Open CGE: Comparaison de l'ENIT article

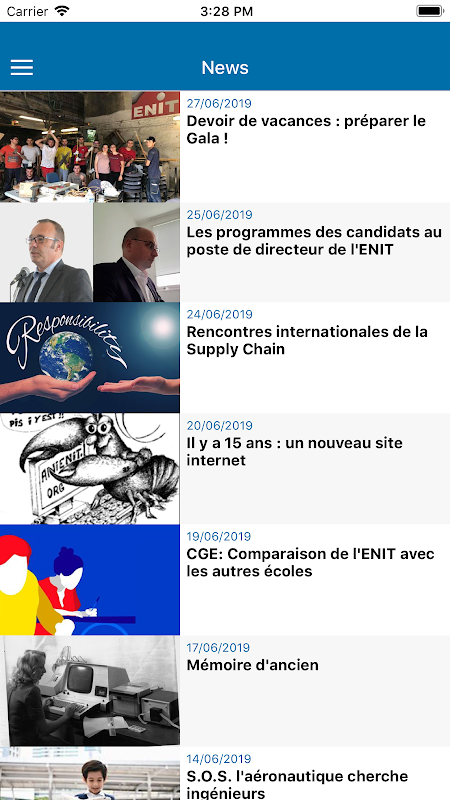(x=225, y=580)
